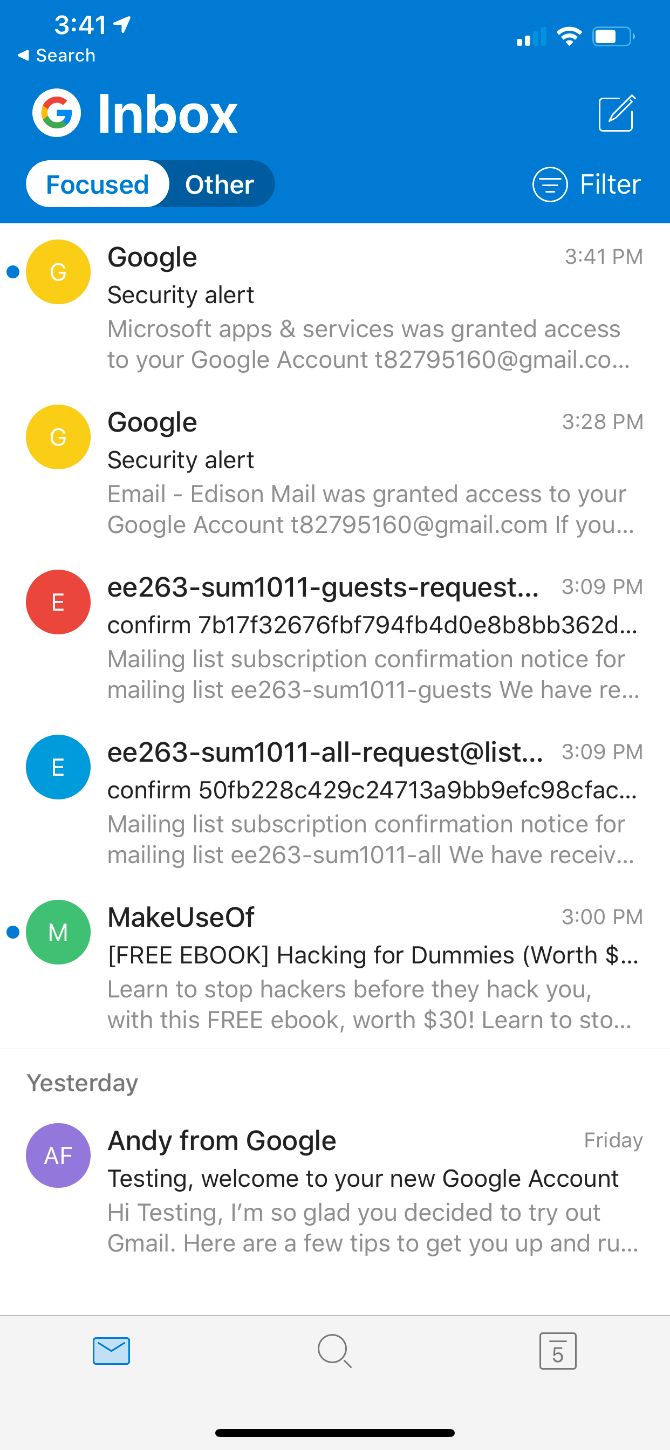Open the MakeUseOf free ebook email
This screenshot has height=1450, width=670.
335,967
